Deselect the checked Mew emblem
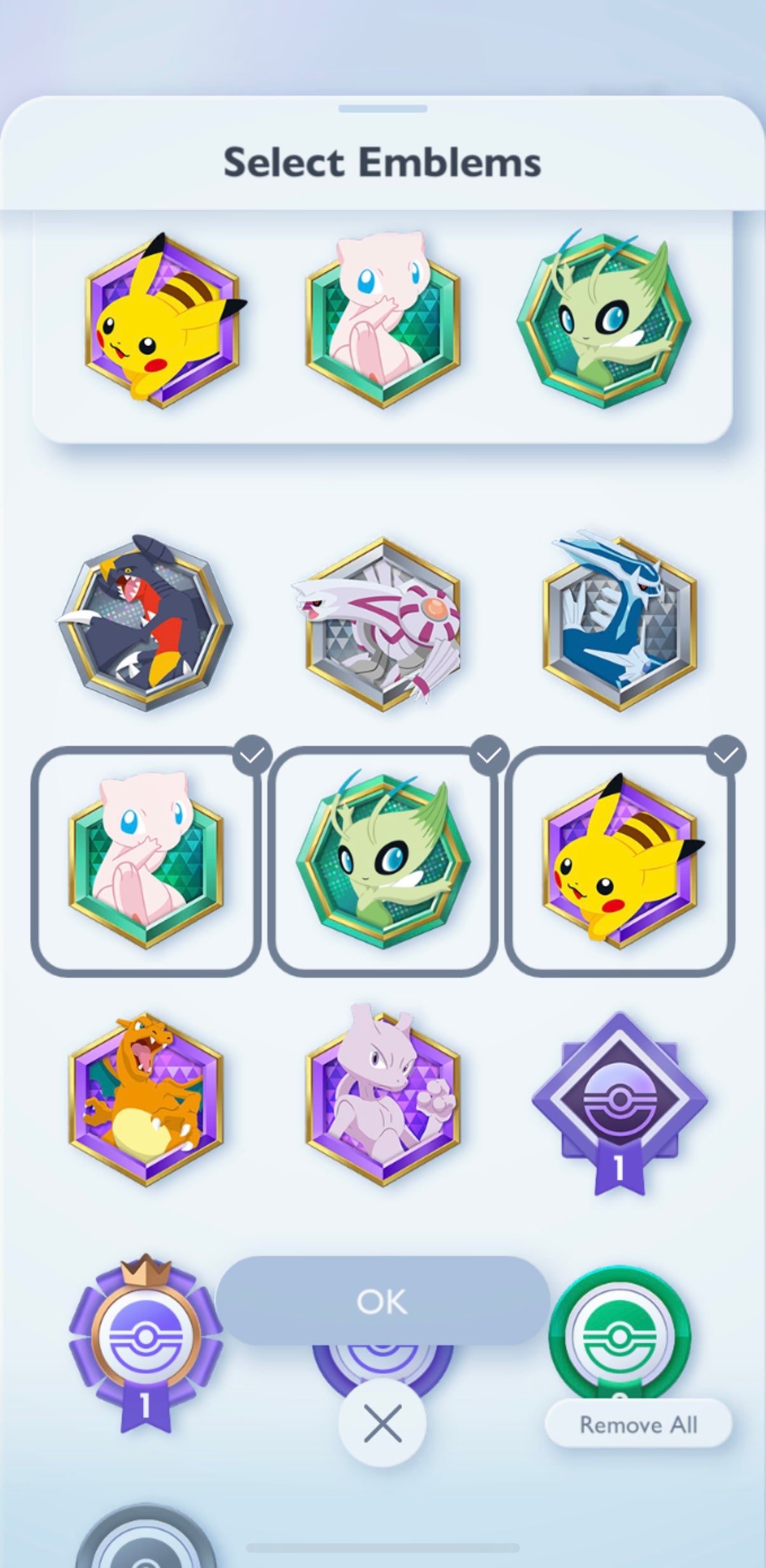The height and width of the screenshot is (1568, 766). 146,861
